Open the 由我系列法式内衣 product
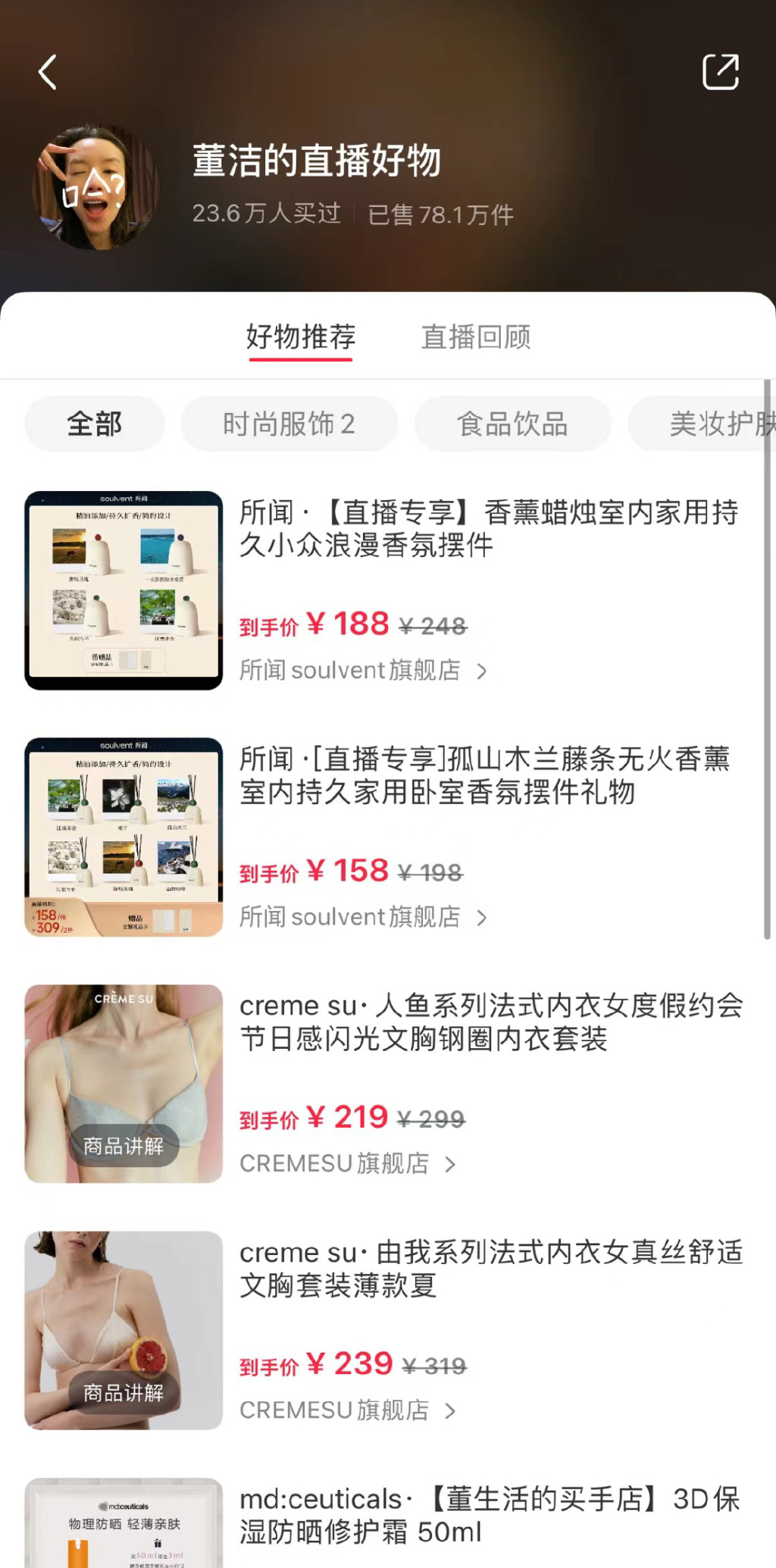The image size is (776, 1568). (491, 1269)
